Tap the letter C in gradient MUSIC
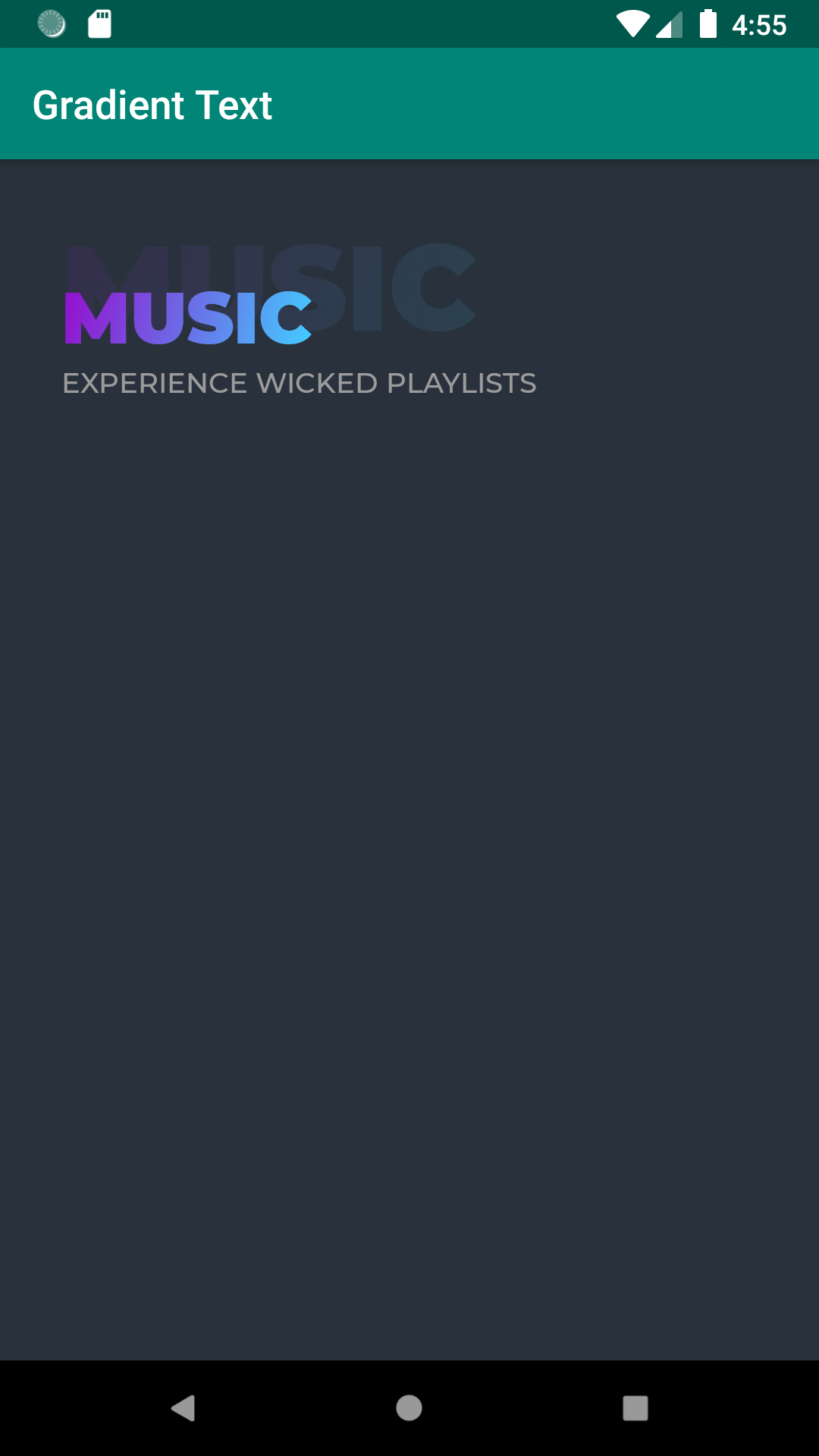 (x=288, y=318)
